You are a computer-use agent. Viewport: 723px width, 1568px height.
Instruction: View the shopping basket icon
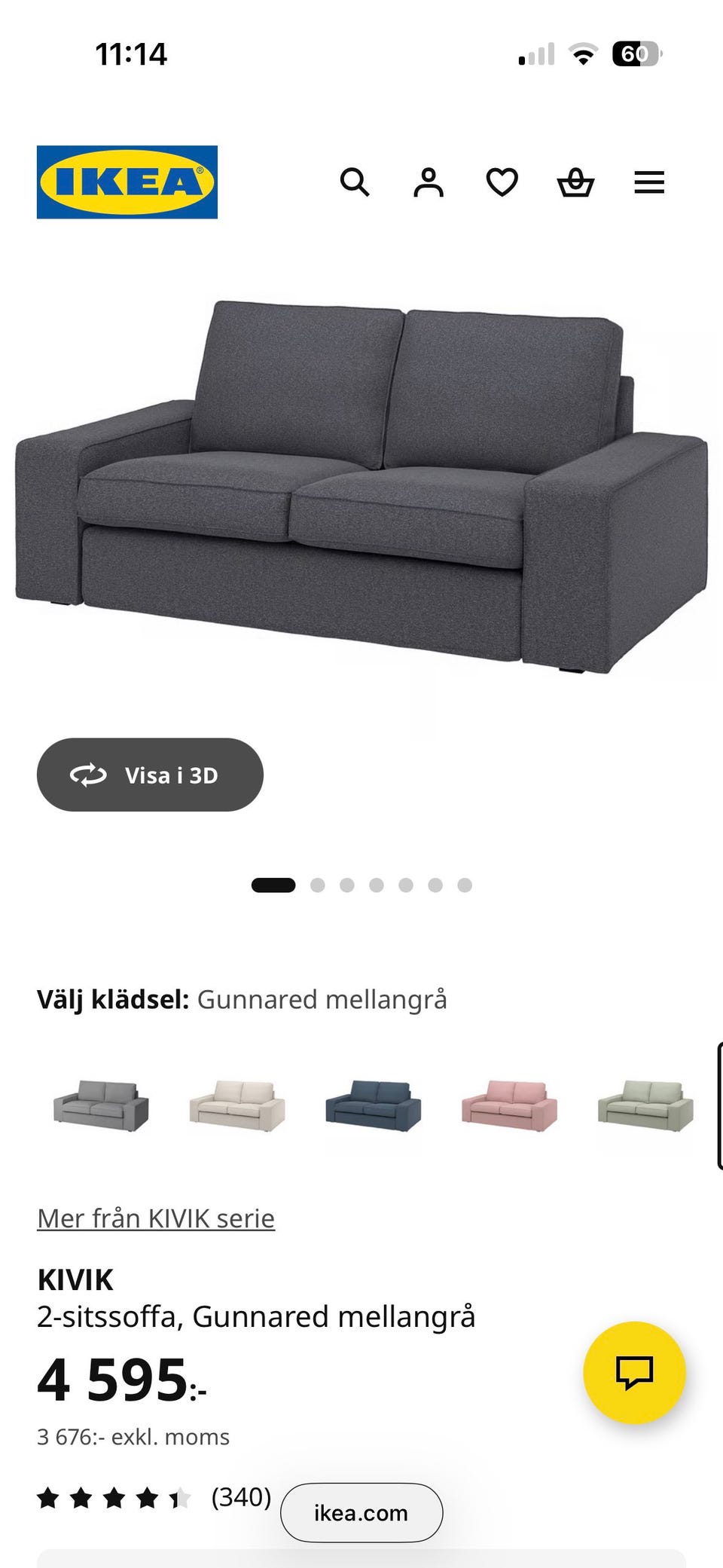tap(575, 182)
